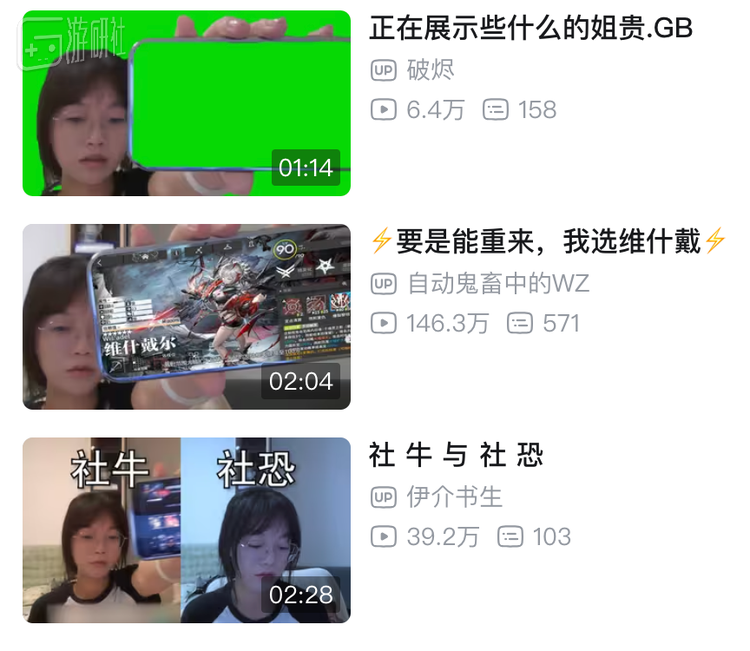Open the video titled 要是能重来，我选维什戴

[x=546, y=241]
